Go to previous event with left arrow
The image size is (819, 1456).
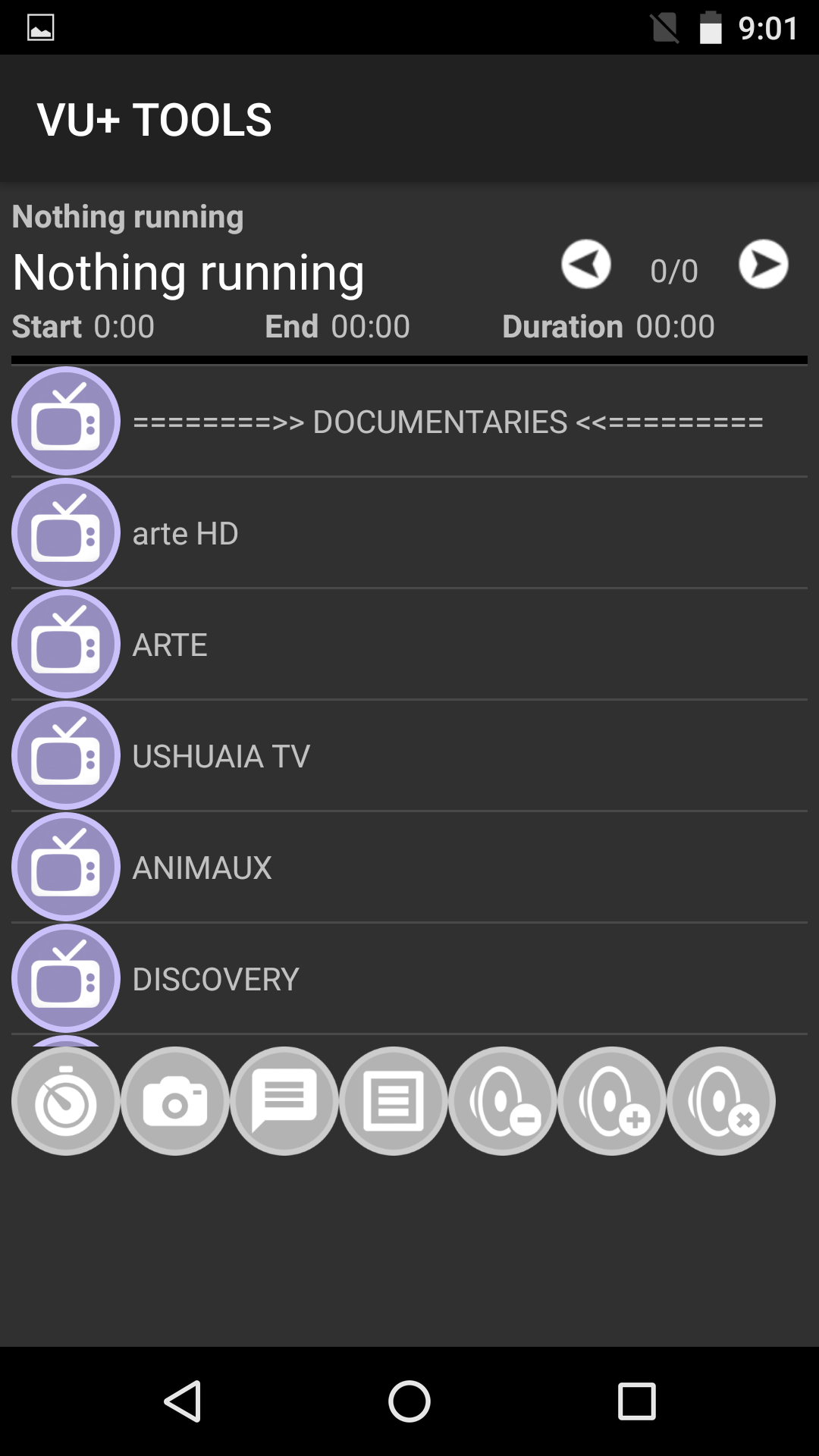(x=585, y=265)
